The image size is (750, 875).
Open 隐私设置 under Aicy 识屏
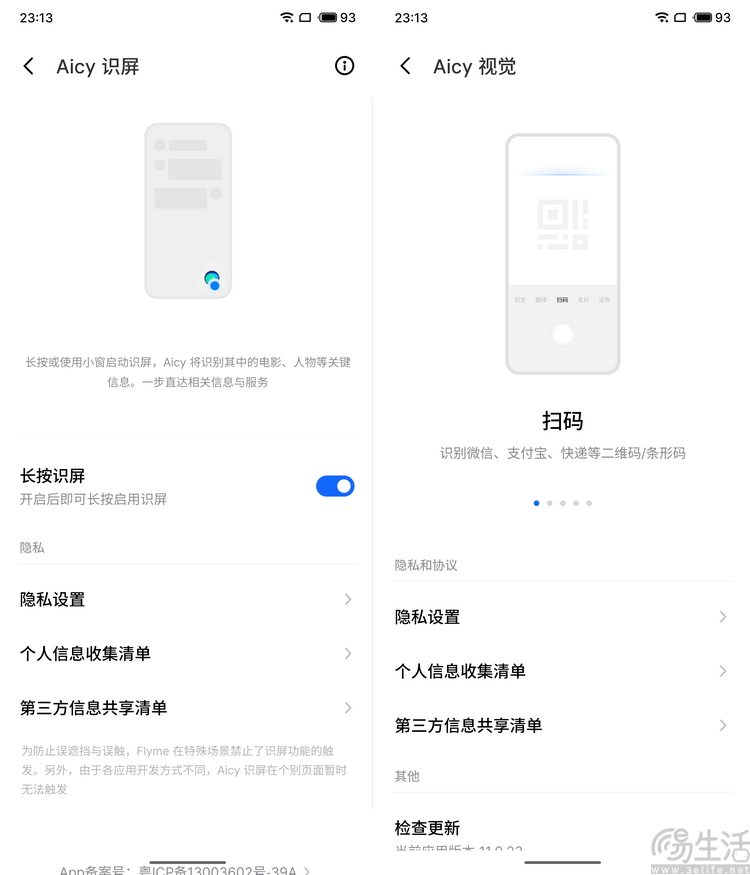click(187, 599)
